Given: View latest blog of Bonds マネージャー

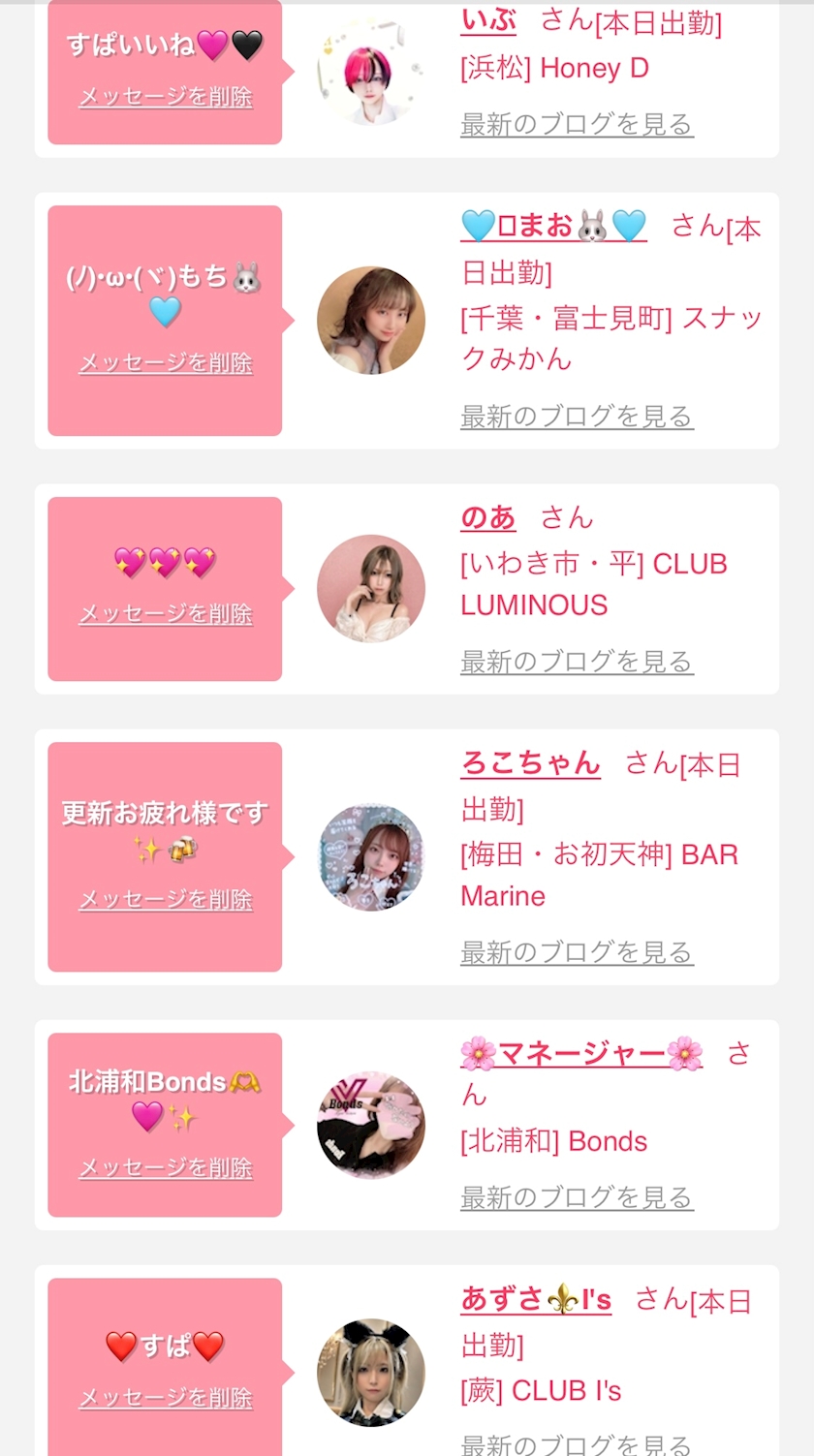Looking at the screenshot, I should (x=577, y=1198).
